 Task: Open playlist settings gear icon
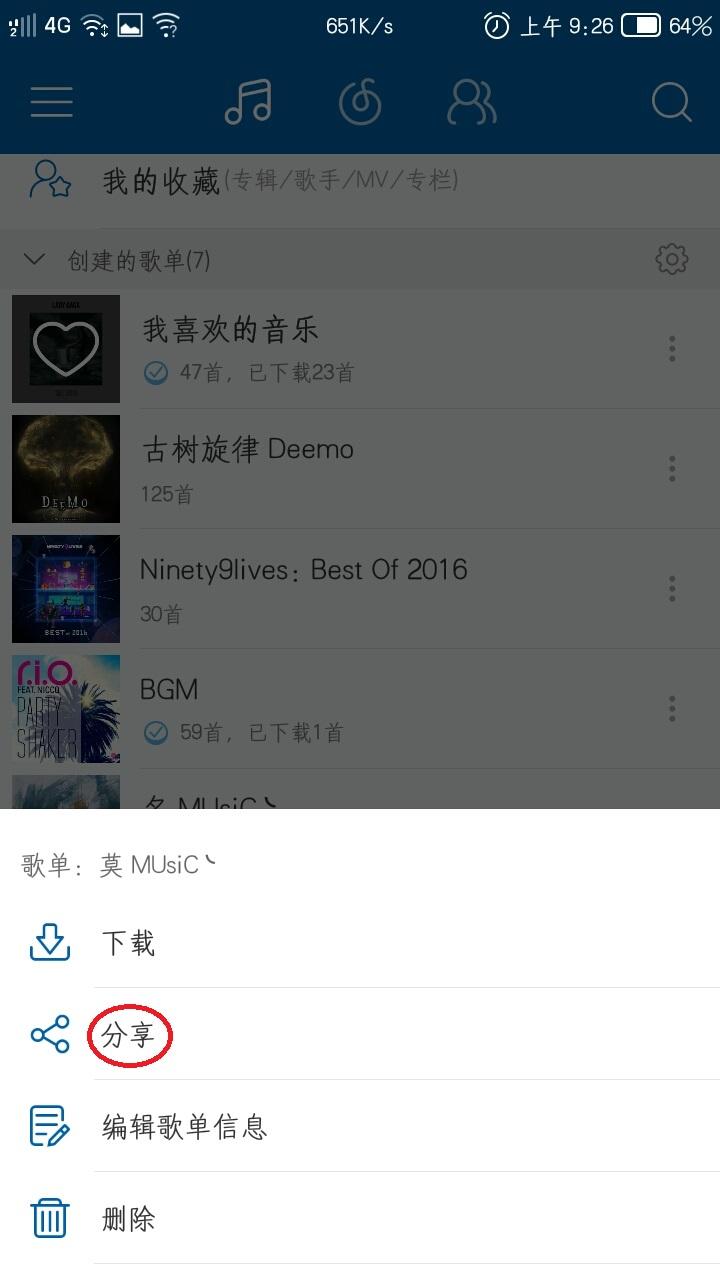(x=672, y=260)
